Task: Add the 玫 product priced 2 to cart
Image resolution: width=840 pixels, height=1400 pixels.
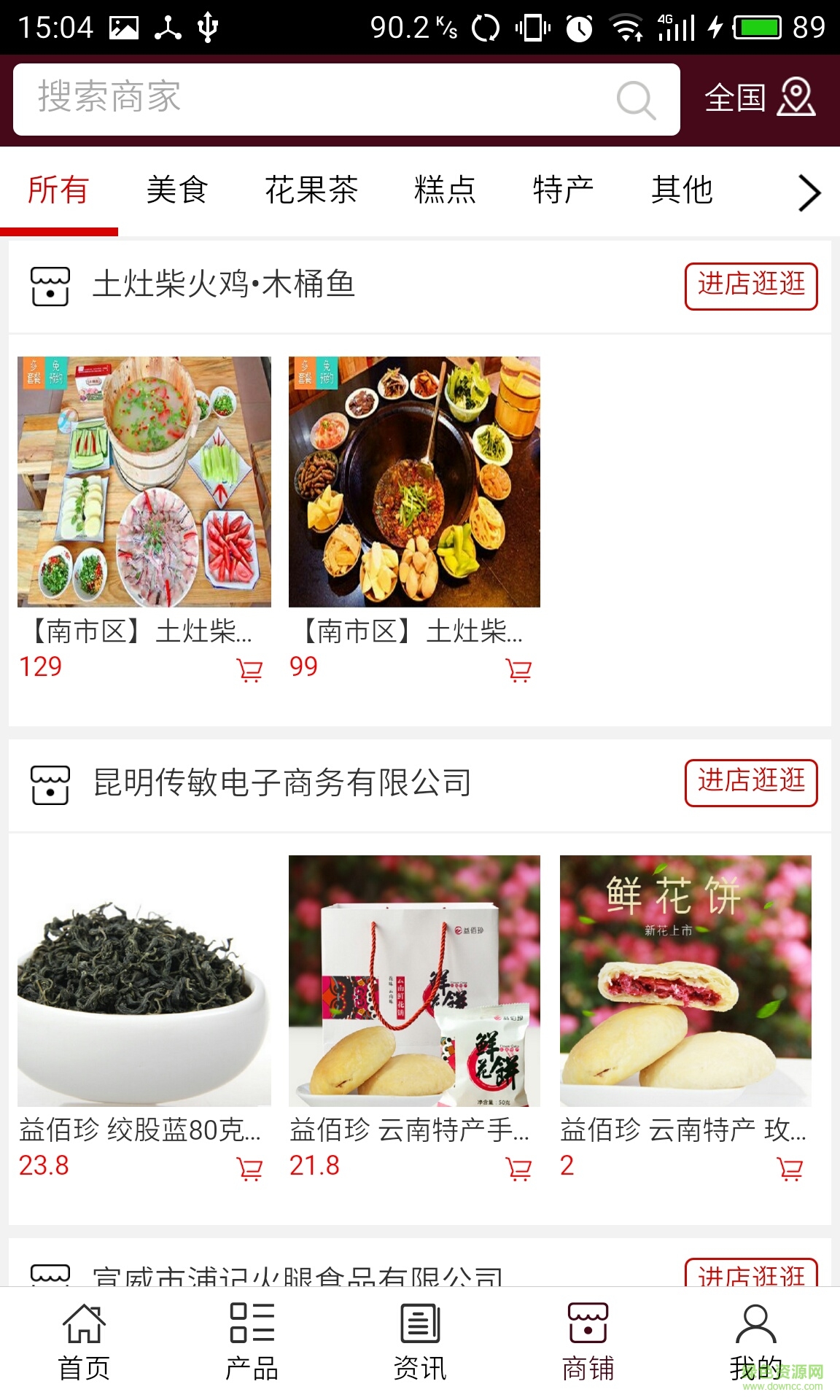Action: tap(787, 1167)
